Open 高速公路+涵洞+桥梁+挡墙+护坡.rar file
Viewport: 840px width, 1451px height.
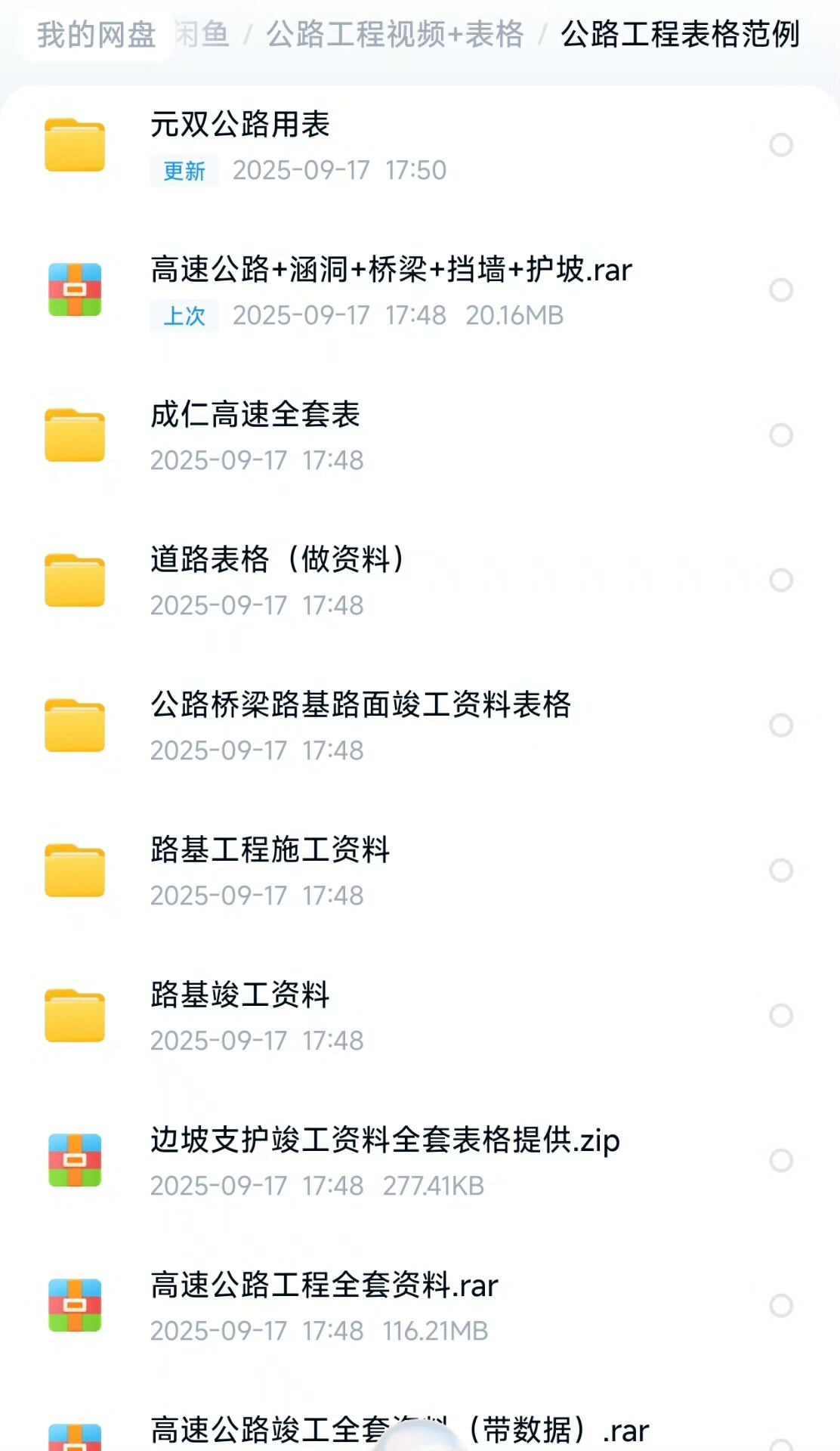[391, 271]
